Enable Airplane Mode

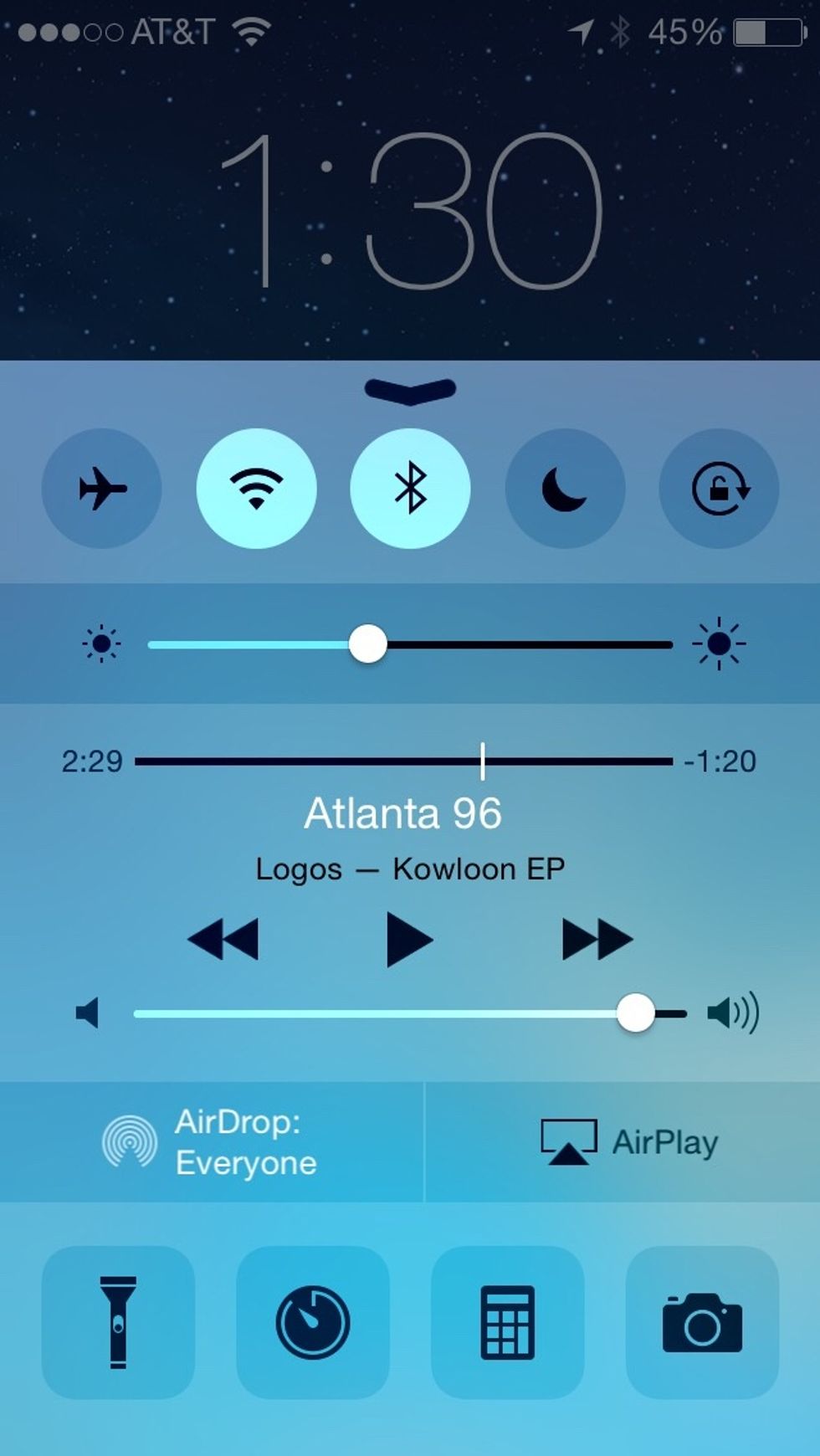(x=101, y=489)
